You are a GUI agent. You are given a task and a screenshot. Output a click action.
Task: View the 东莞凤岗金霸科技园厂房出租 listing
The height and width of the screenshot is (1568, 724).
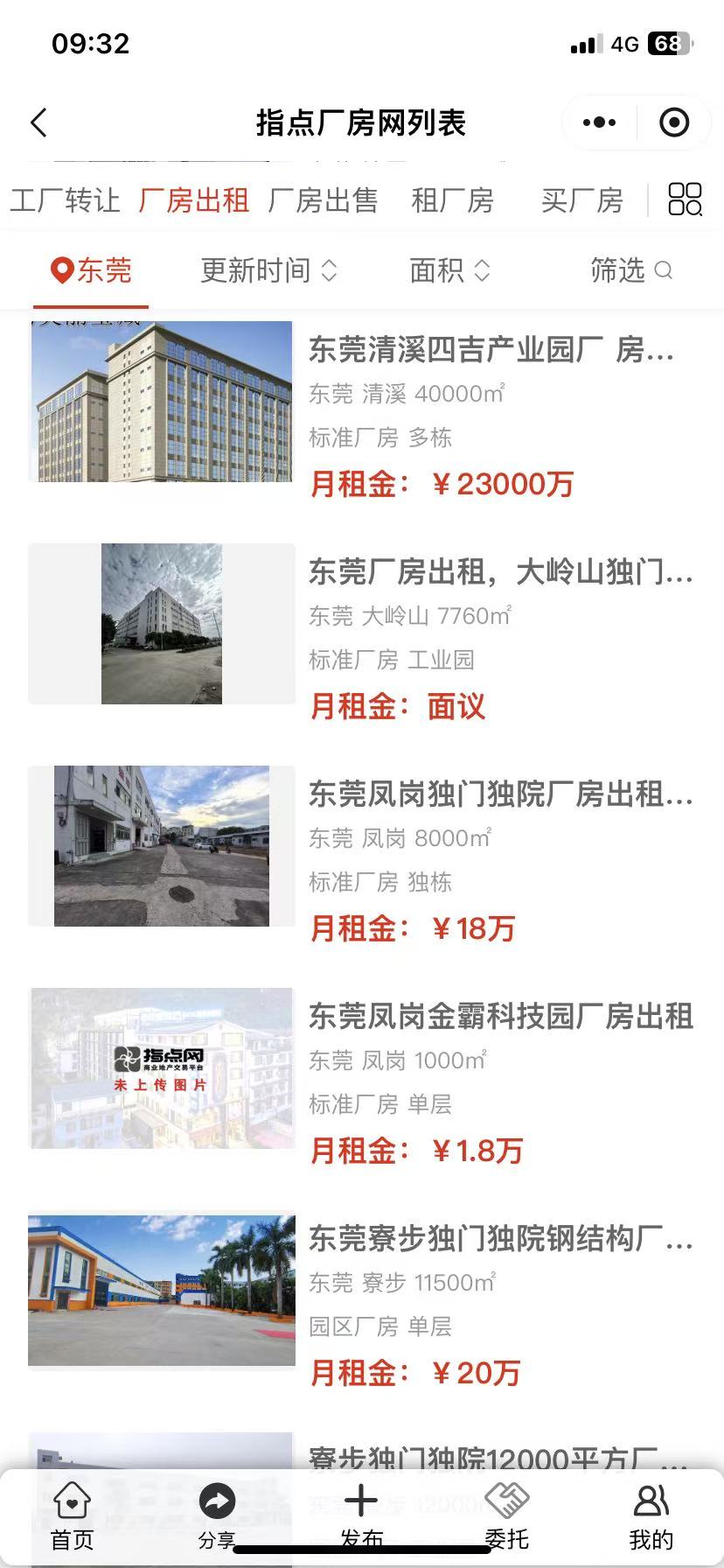pyautogui.click(x=500, y=1017)
